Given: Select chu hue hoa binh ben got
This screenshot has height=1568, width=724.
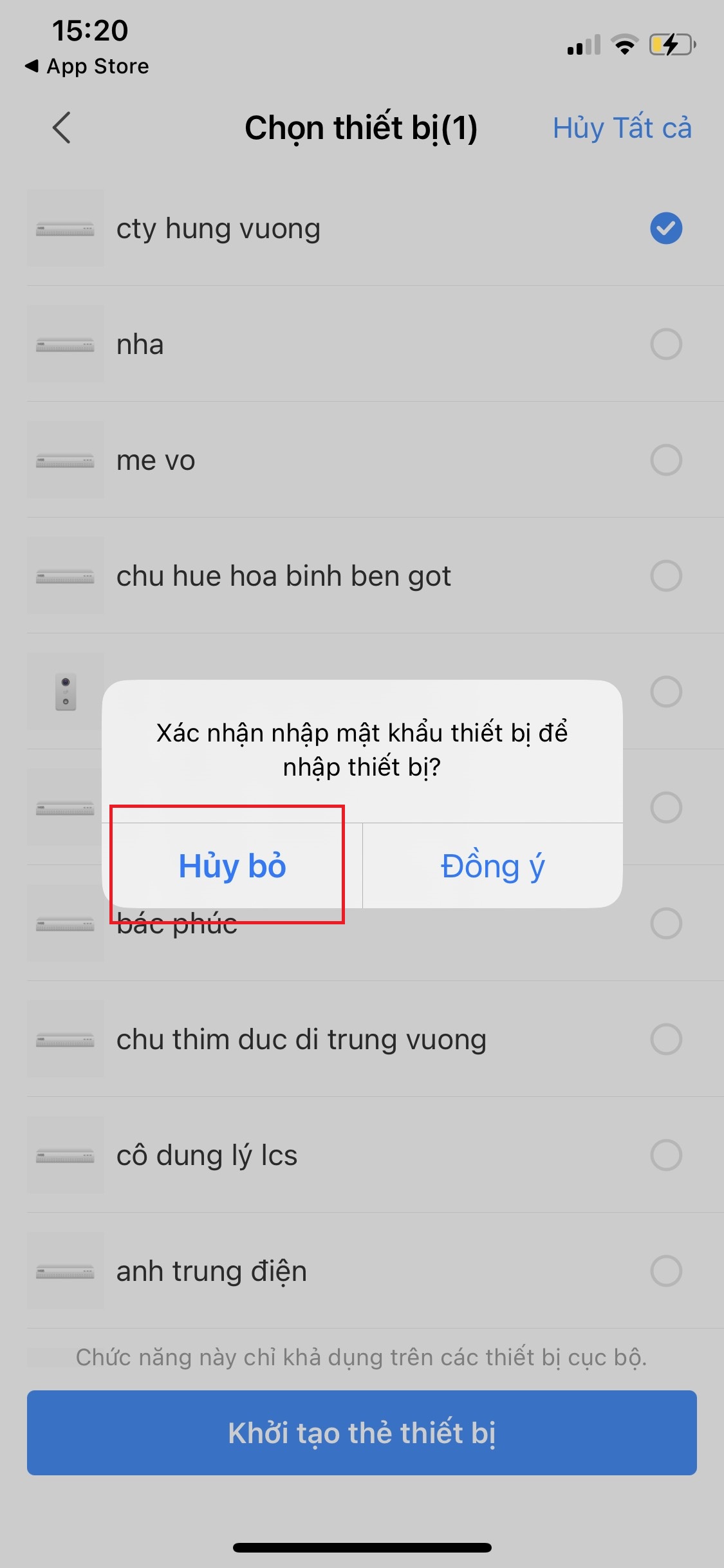Looking at the screenshot, I should [x=665, y=576].
